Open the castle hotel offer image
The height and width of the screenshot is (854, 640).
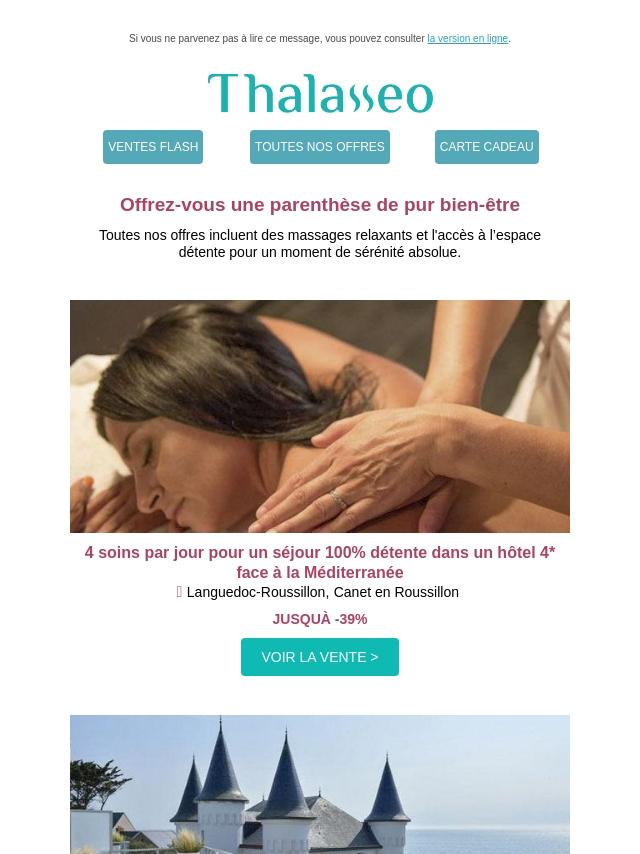coord(320,784)
